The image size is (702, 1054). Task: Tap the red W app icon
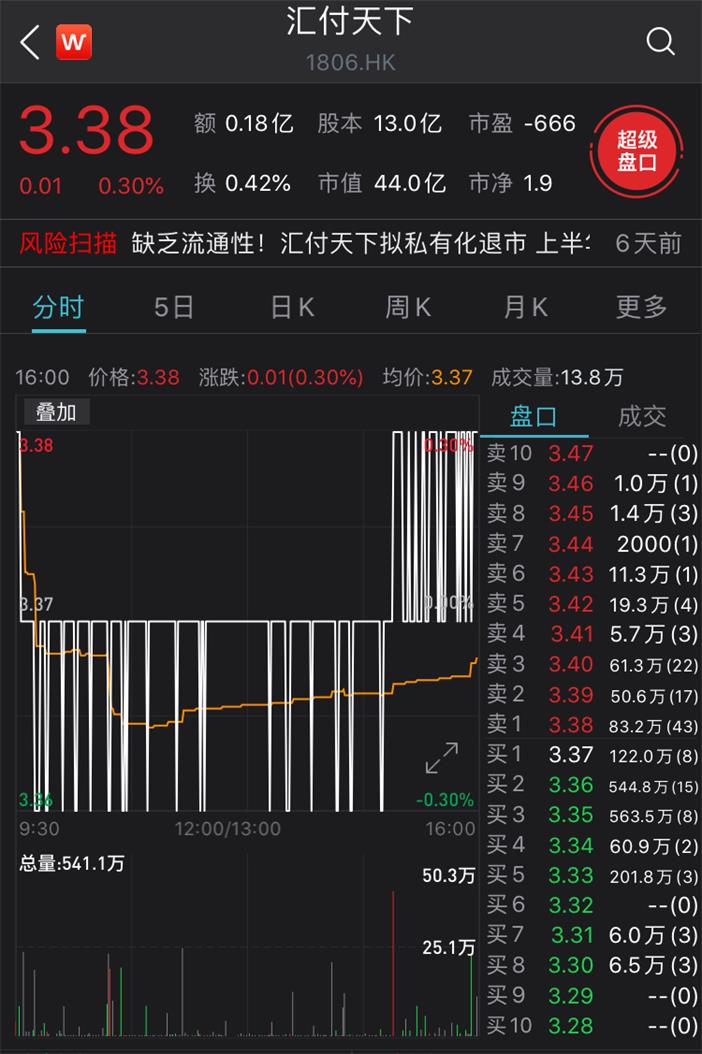point(74,42)
